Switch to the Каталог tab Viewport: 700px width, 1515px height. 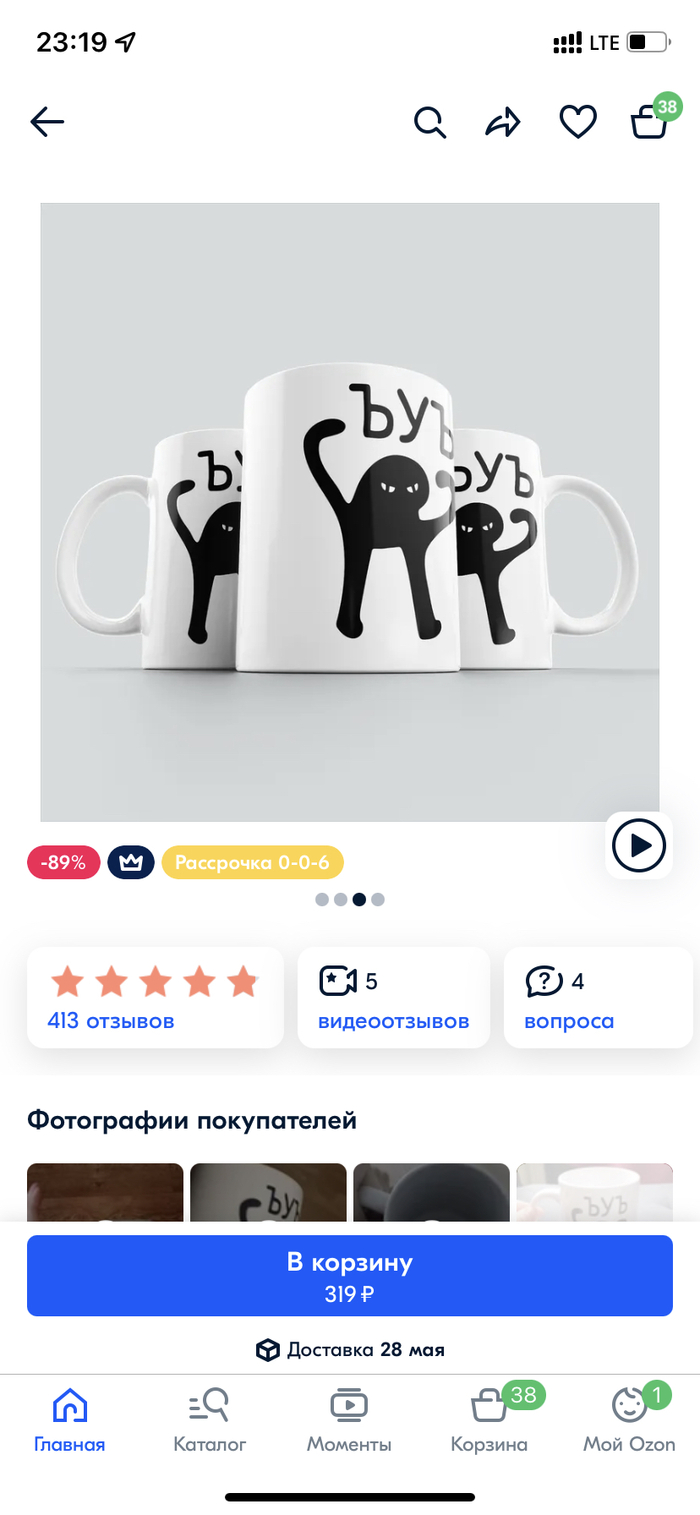point(209,1420)
